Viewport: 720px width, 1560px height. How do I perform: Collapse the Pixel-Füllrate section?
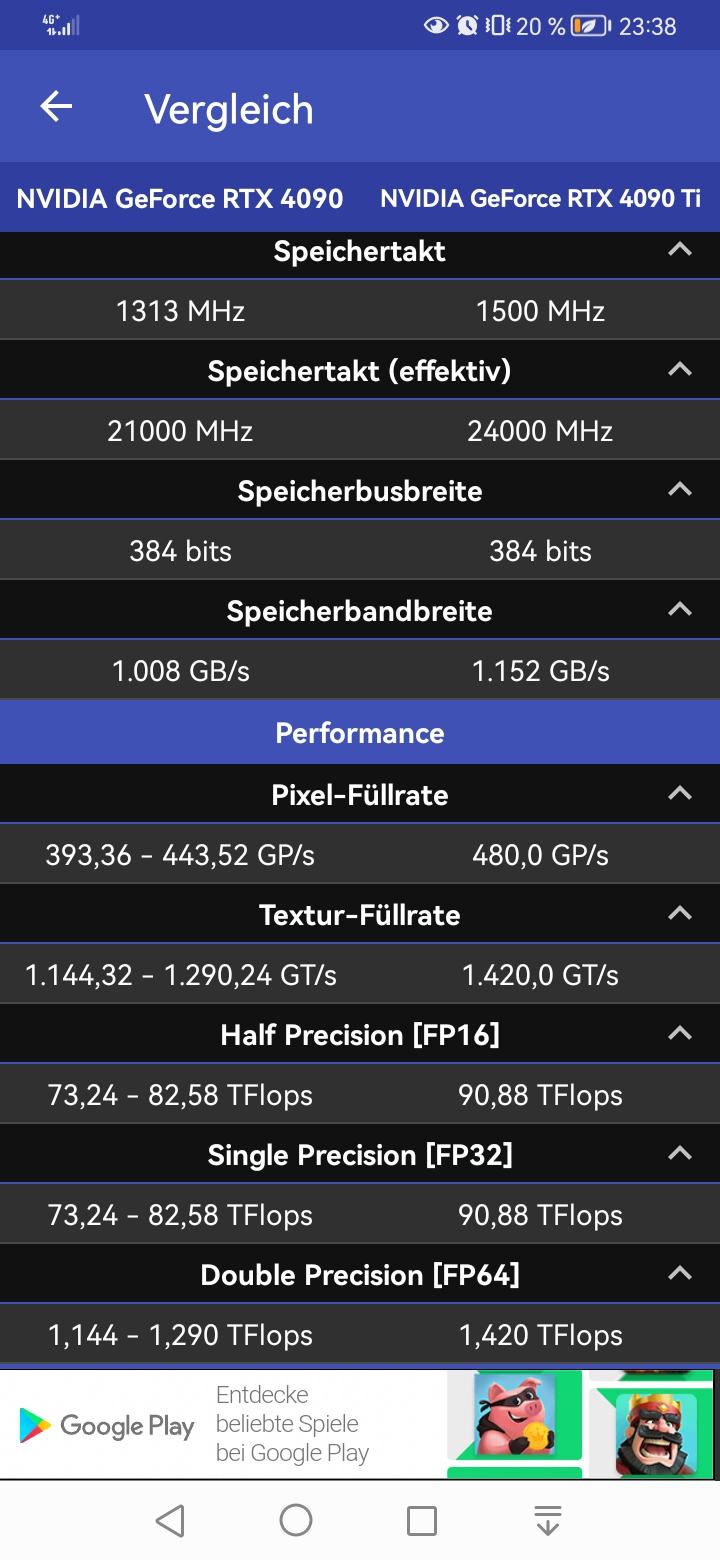coord(680,794)
